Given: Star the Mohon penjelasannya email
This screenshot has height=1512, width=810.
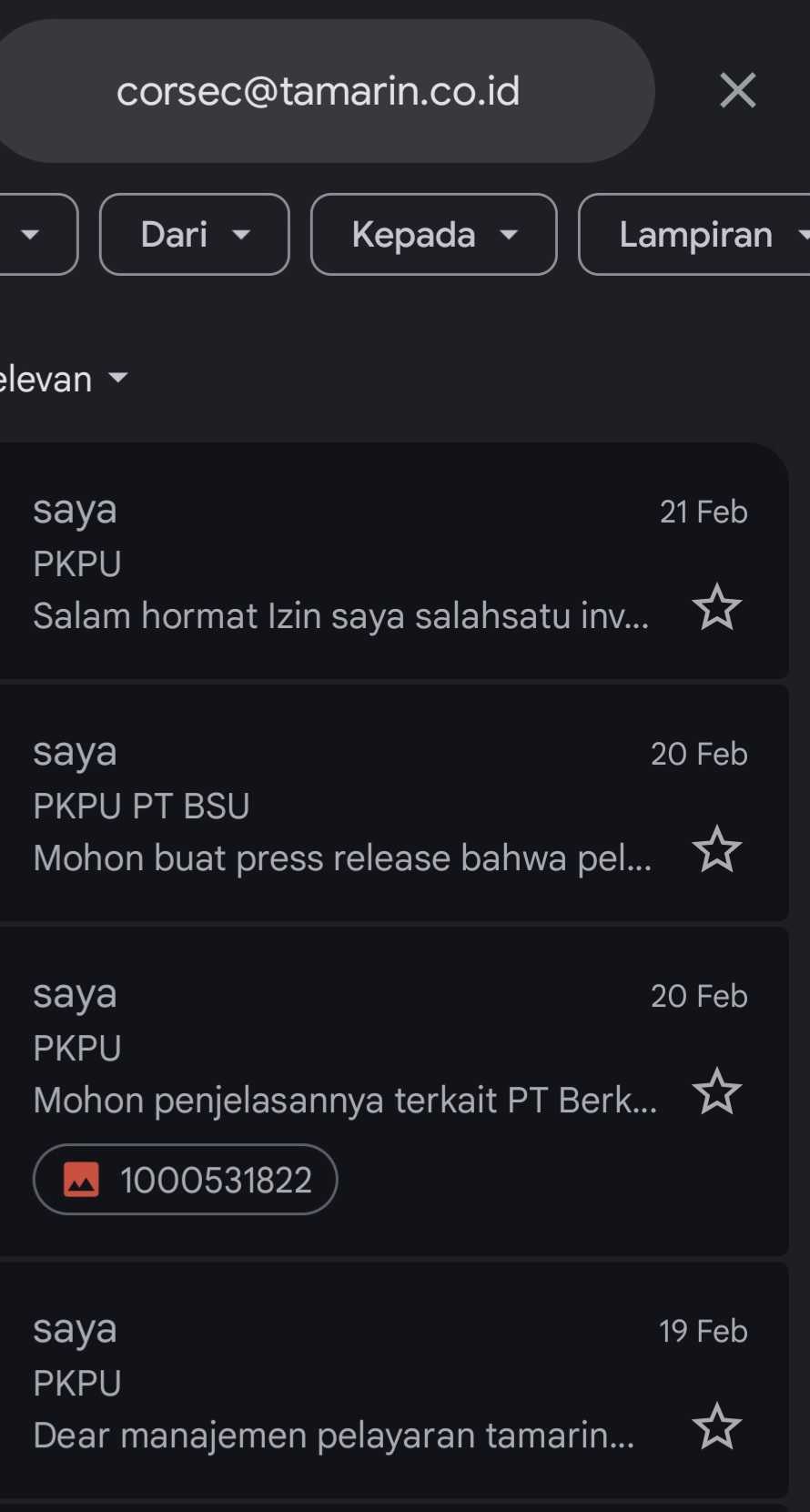Looking at the screenshot, I should point(717,1091).
